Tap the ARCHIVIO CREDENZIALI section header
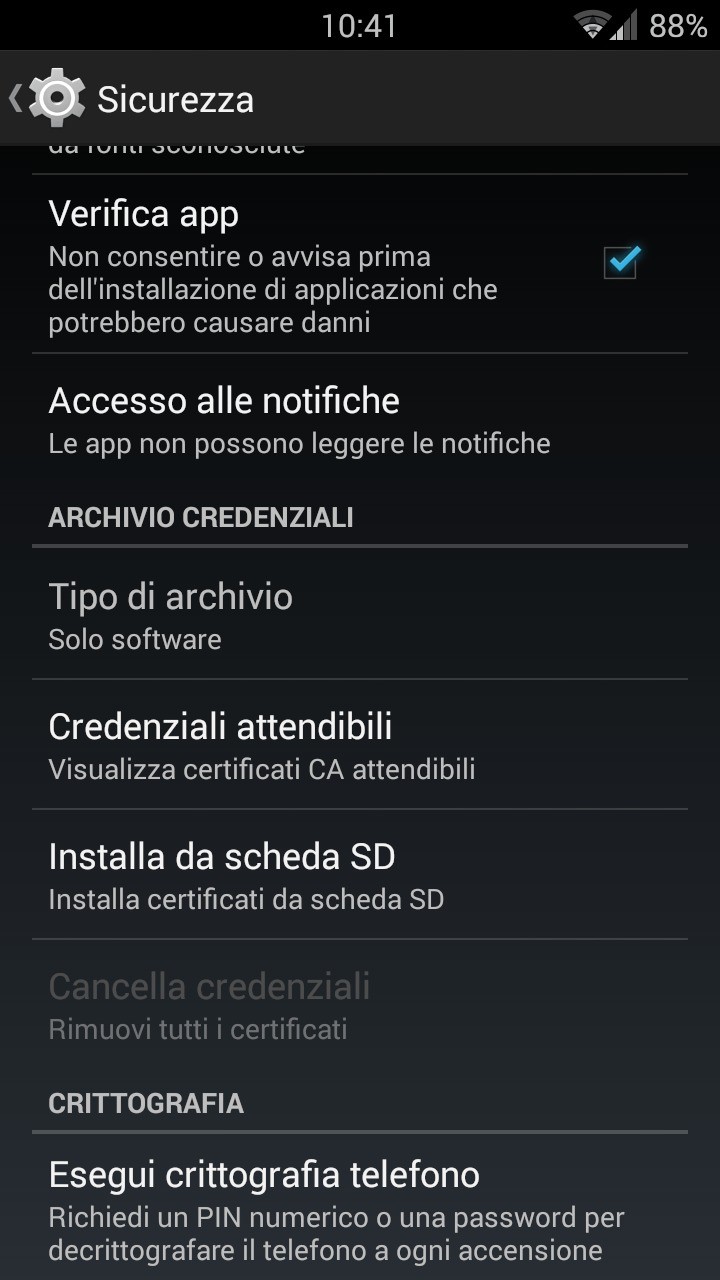 click(200, 517)
